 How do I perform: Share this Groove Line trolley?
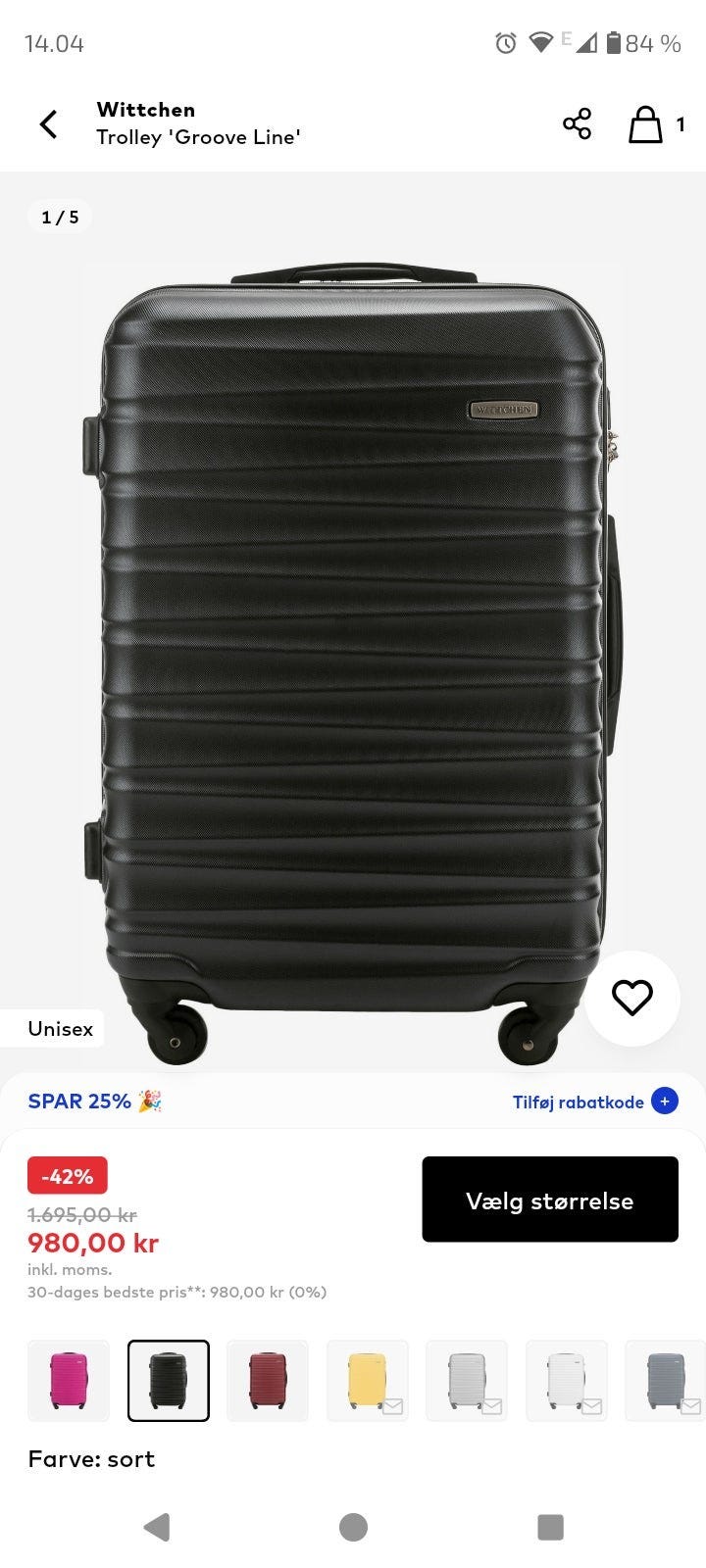coord(577,124)
